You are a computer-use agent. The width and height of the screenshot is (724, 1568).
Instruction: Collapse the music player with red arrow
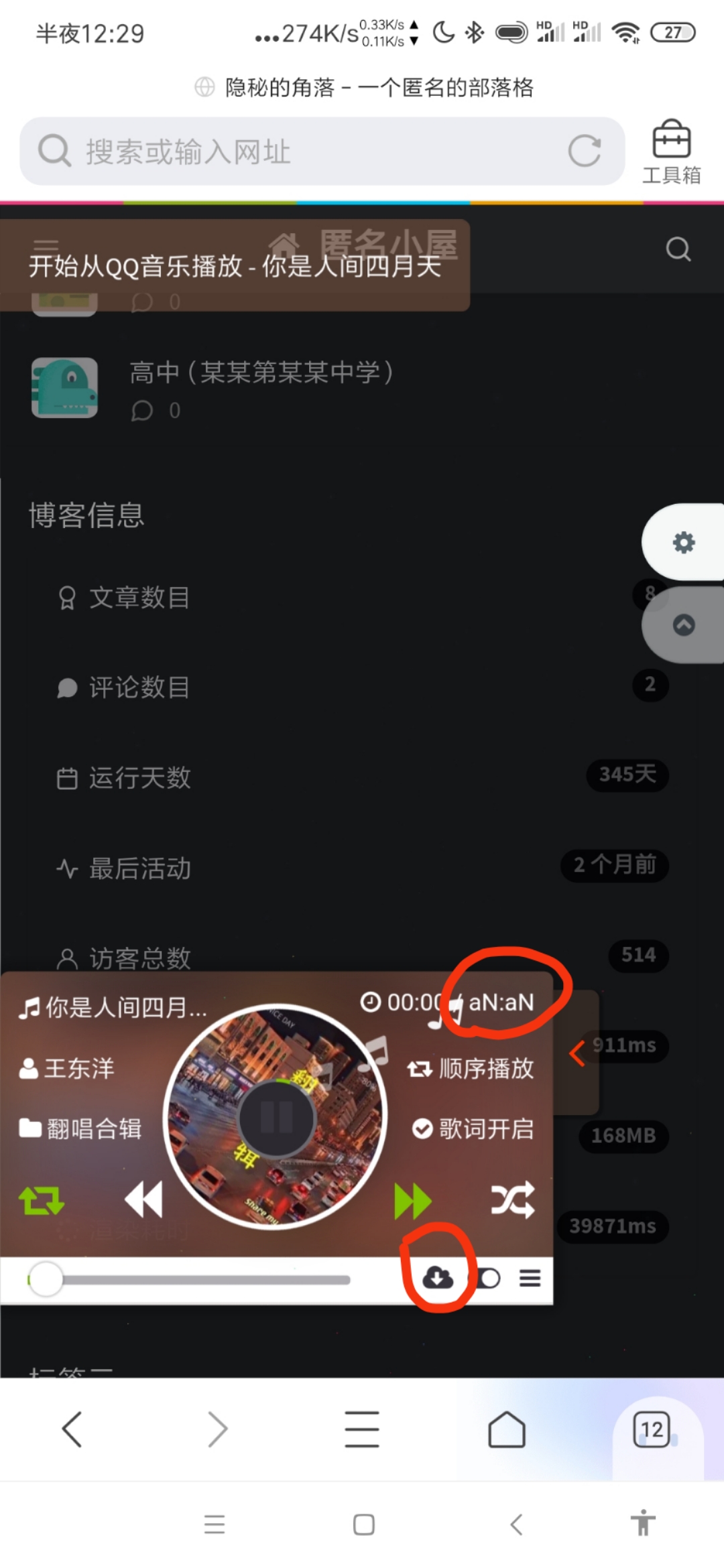[577, 1053]
